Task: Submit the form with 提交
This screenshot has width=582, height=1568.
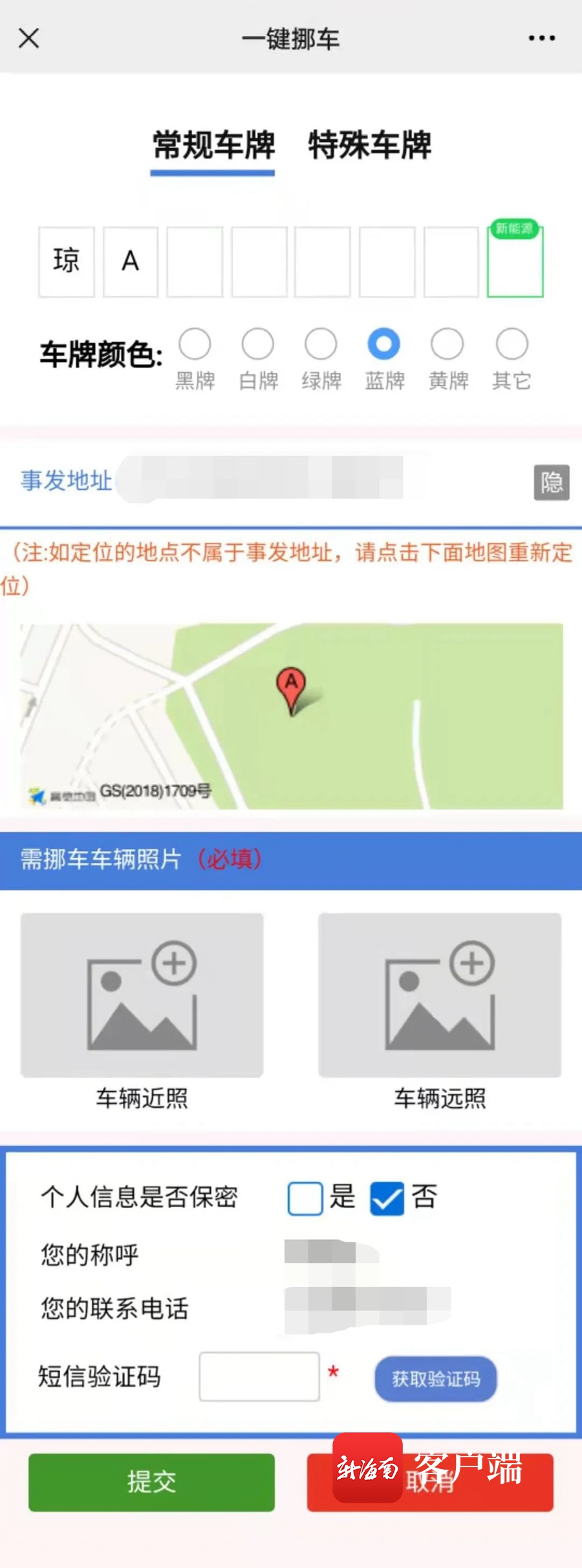Action: [151, 1482]
